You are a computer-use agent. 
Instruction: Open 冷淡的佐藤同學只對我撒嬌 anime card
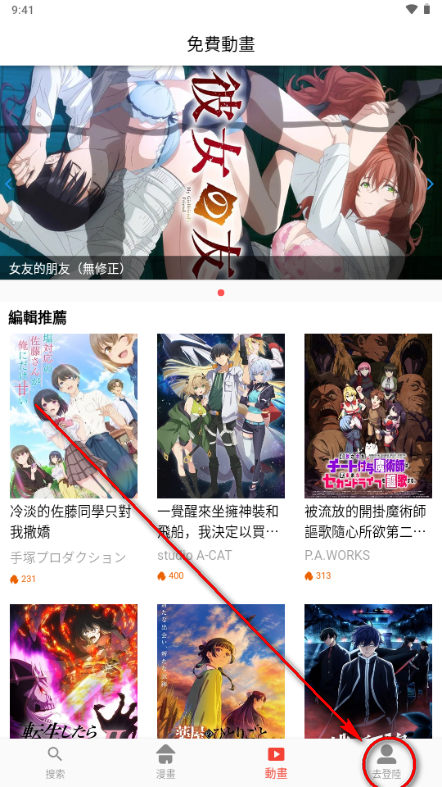74,459
